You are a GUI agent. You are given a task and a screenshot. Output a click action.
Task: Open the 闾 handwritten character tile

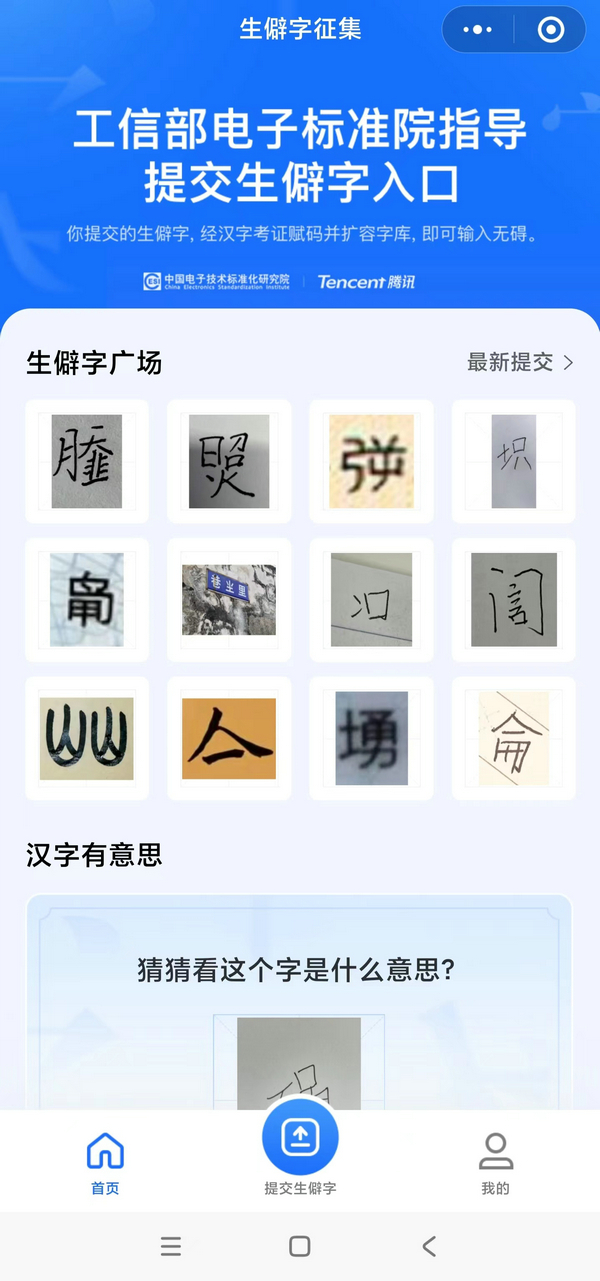click(x=513, y=600)
